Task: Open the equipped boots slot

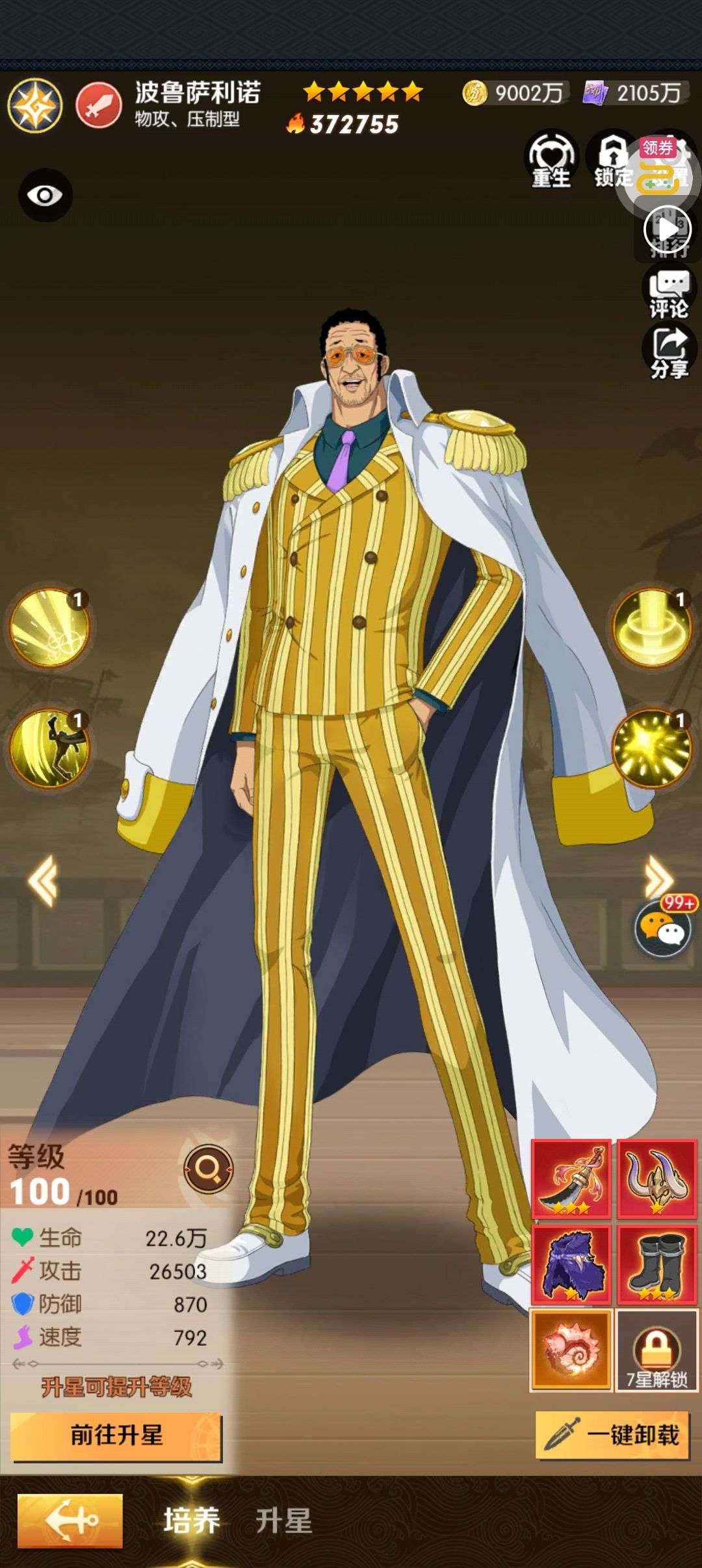Action: pos(656,1264)
